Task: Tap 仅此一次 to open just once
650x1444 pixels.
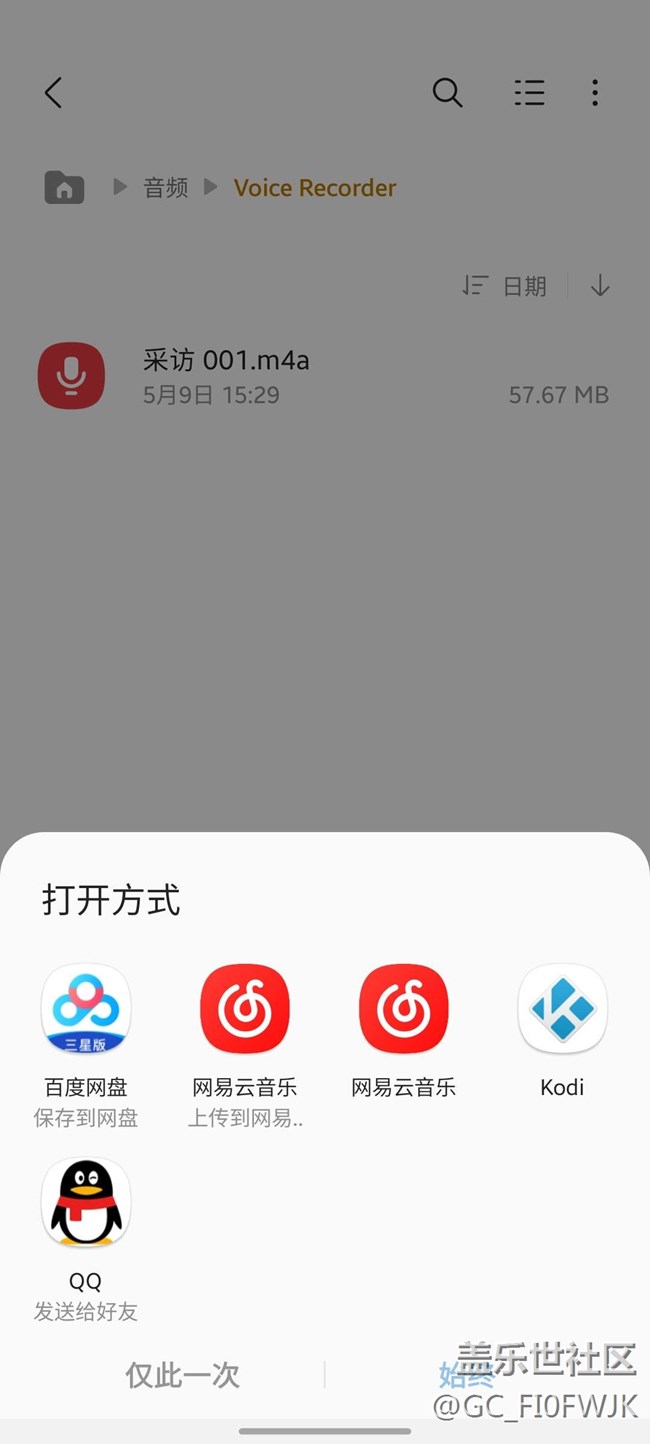Action: tap(183, 1375)
